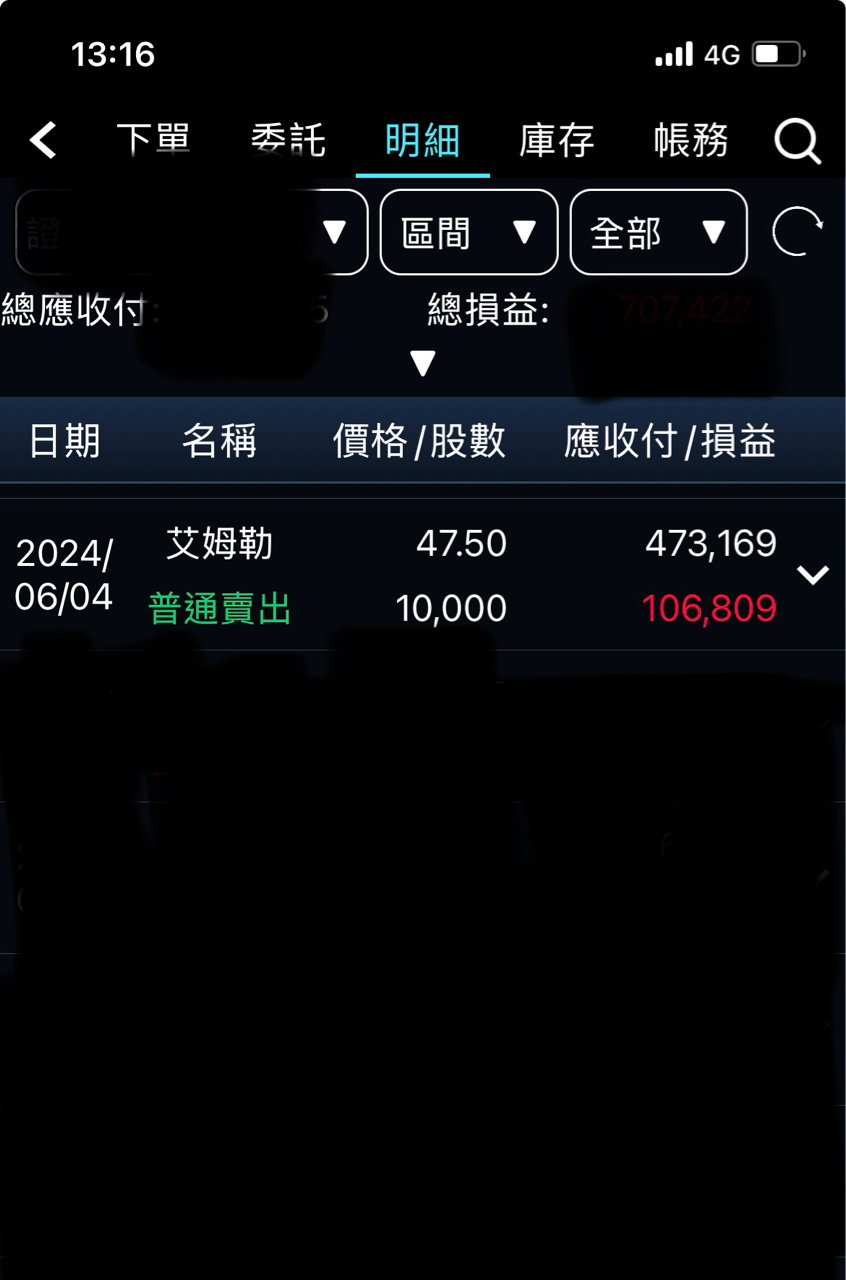Viewport: 846px width, 1280px height.
Task: Go back with the arrow icon
Action: tap(43, 140)
